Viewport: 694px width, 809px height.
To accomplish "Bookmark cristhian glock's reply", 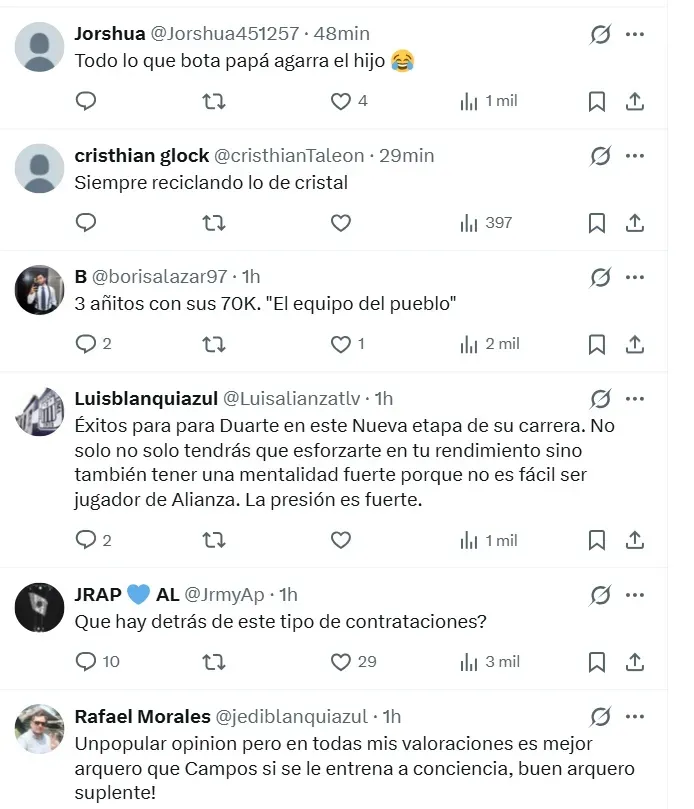I will coord(596,223).
